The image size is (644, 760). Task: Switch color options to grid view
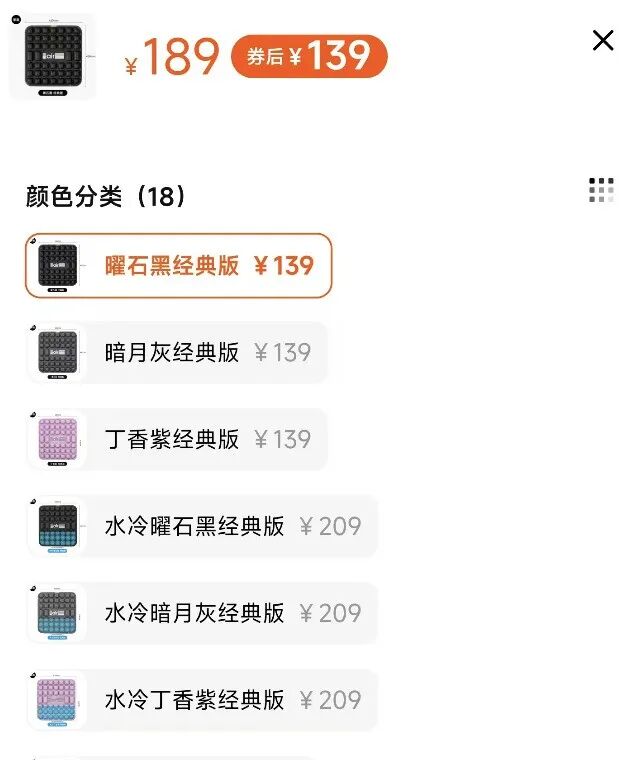(x=601, y=190)
